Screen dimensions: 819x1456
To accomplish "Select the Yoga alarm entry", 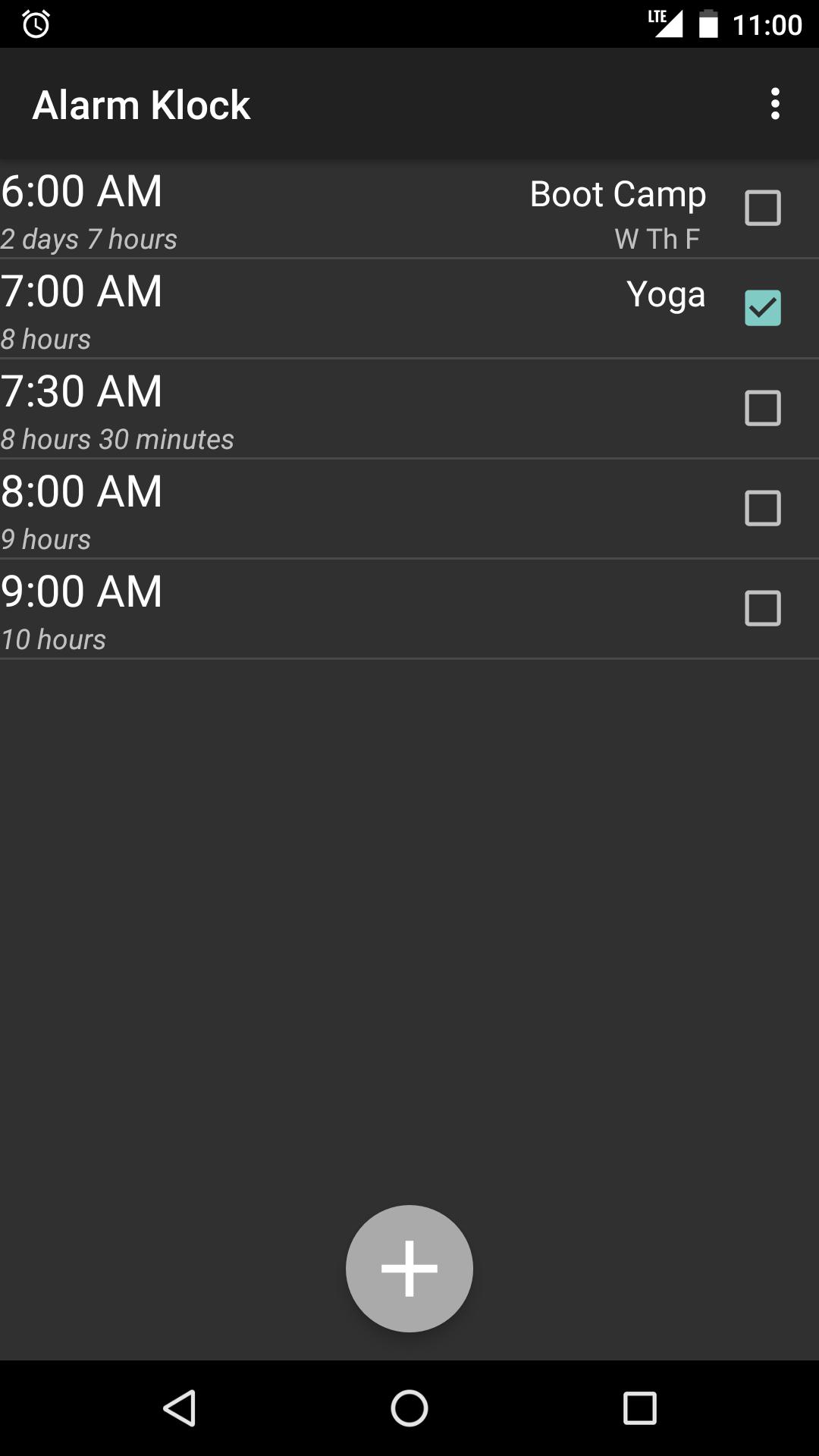I will coord(341,307).
